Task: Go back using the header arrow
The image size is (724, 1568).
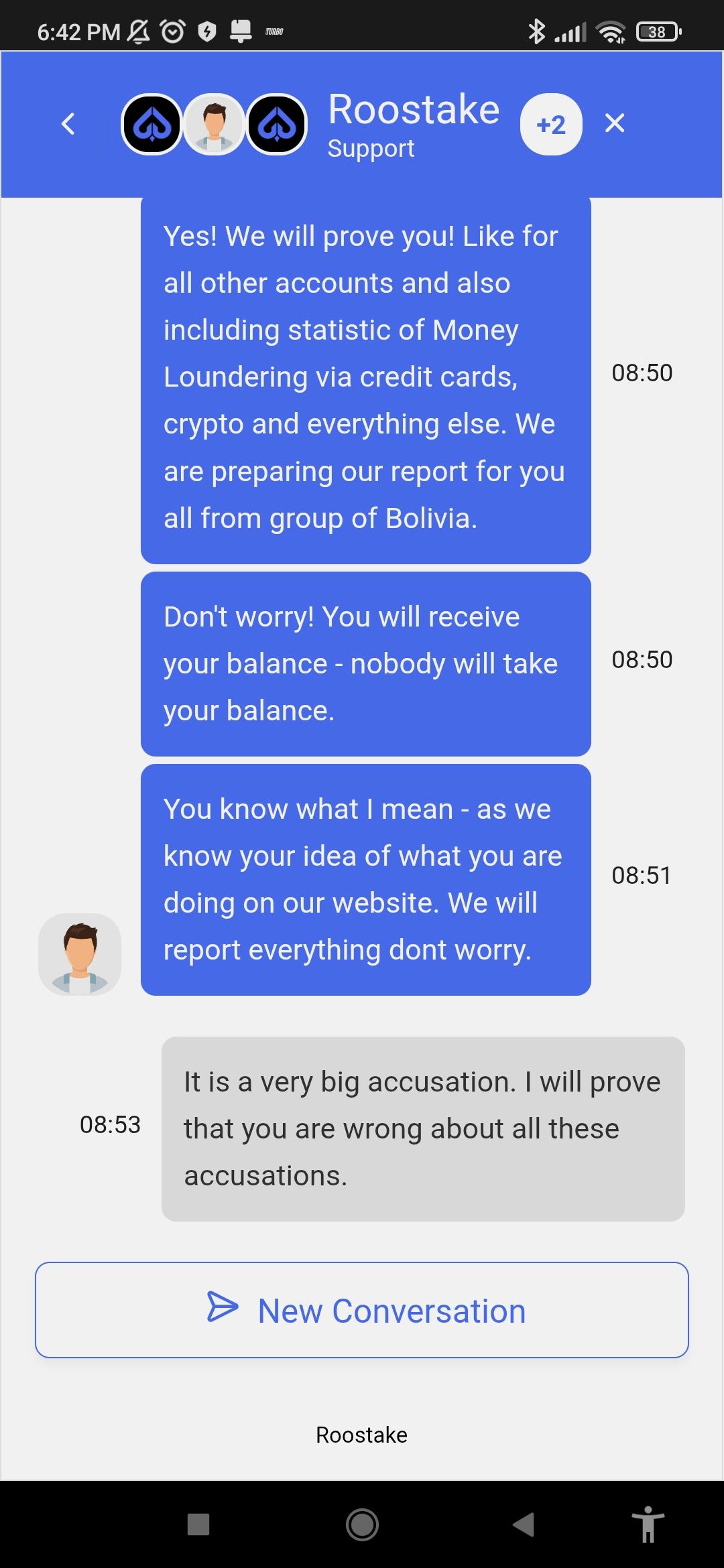Action: click(x=68, y=124)
